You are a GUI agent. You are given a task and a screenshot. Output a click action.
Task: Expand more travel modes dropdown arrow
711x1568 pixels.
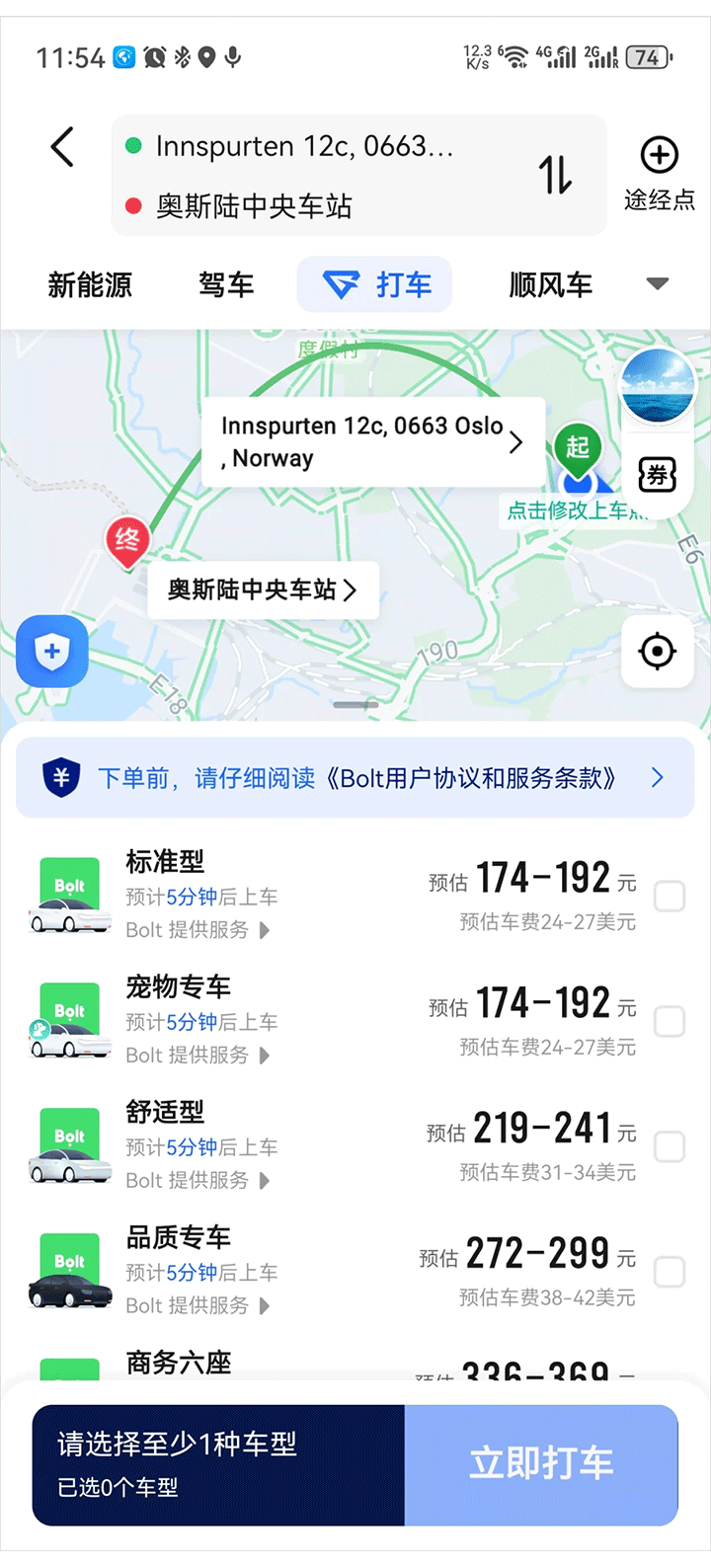[x=657, y=284]
